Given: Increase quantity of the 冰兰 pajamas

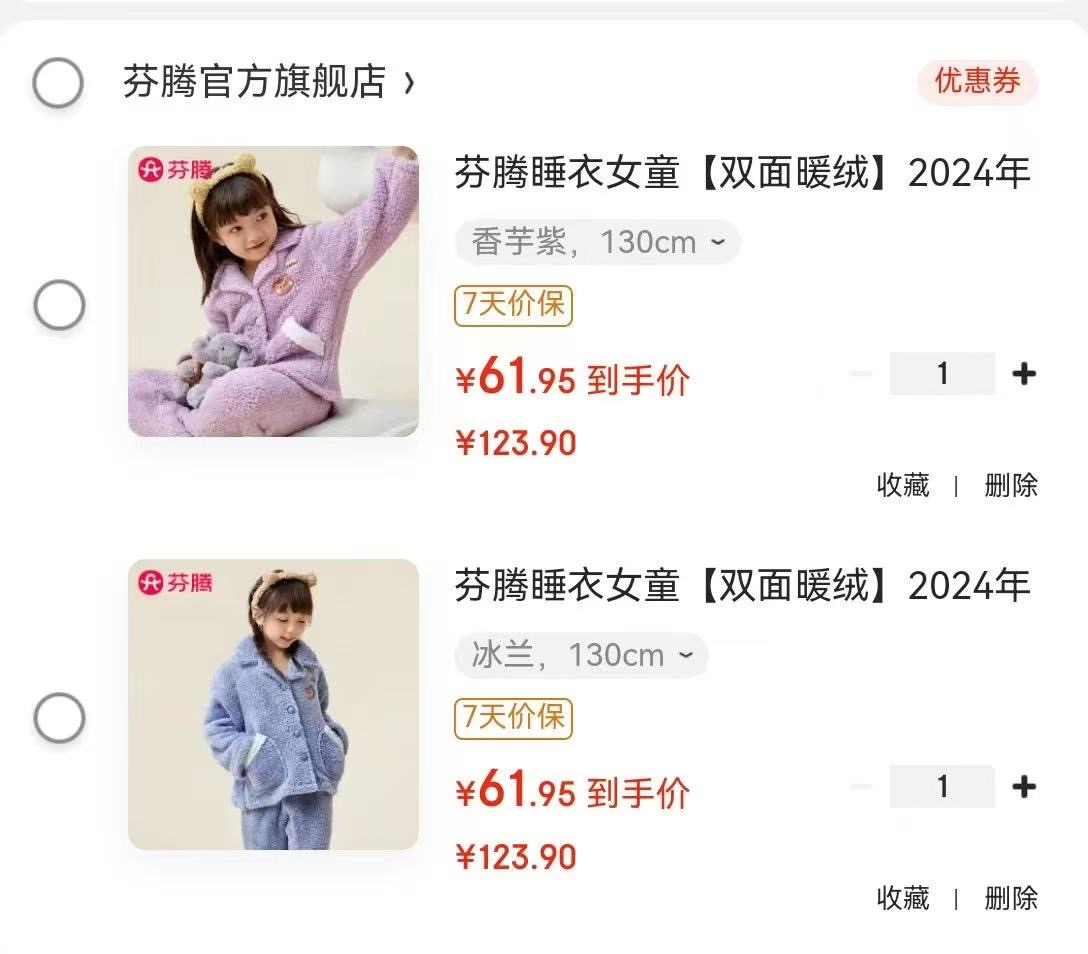Looking at the screenshot, I should point(1023,787).
